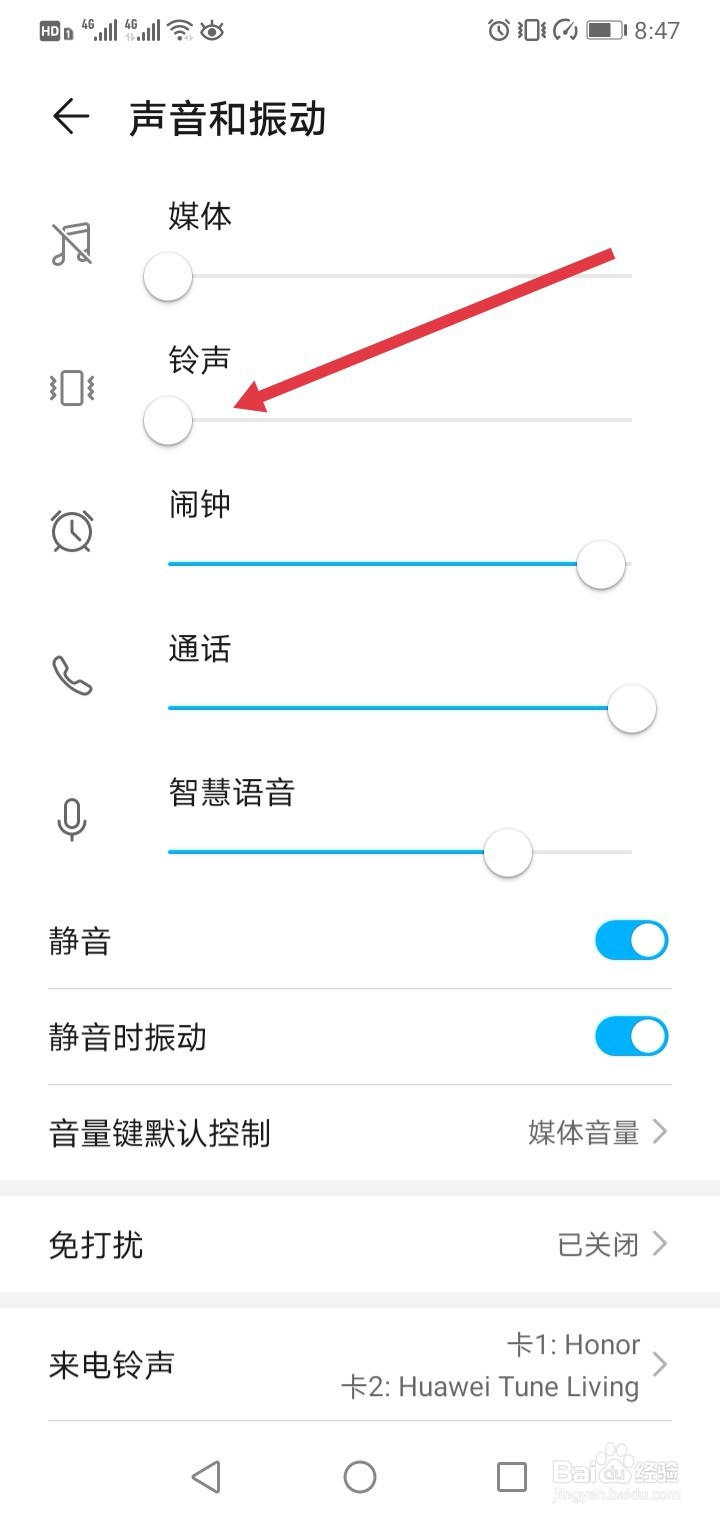
Task: Click the muted media note icon
Action: coord(72,243)
